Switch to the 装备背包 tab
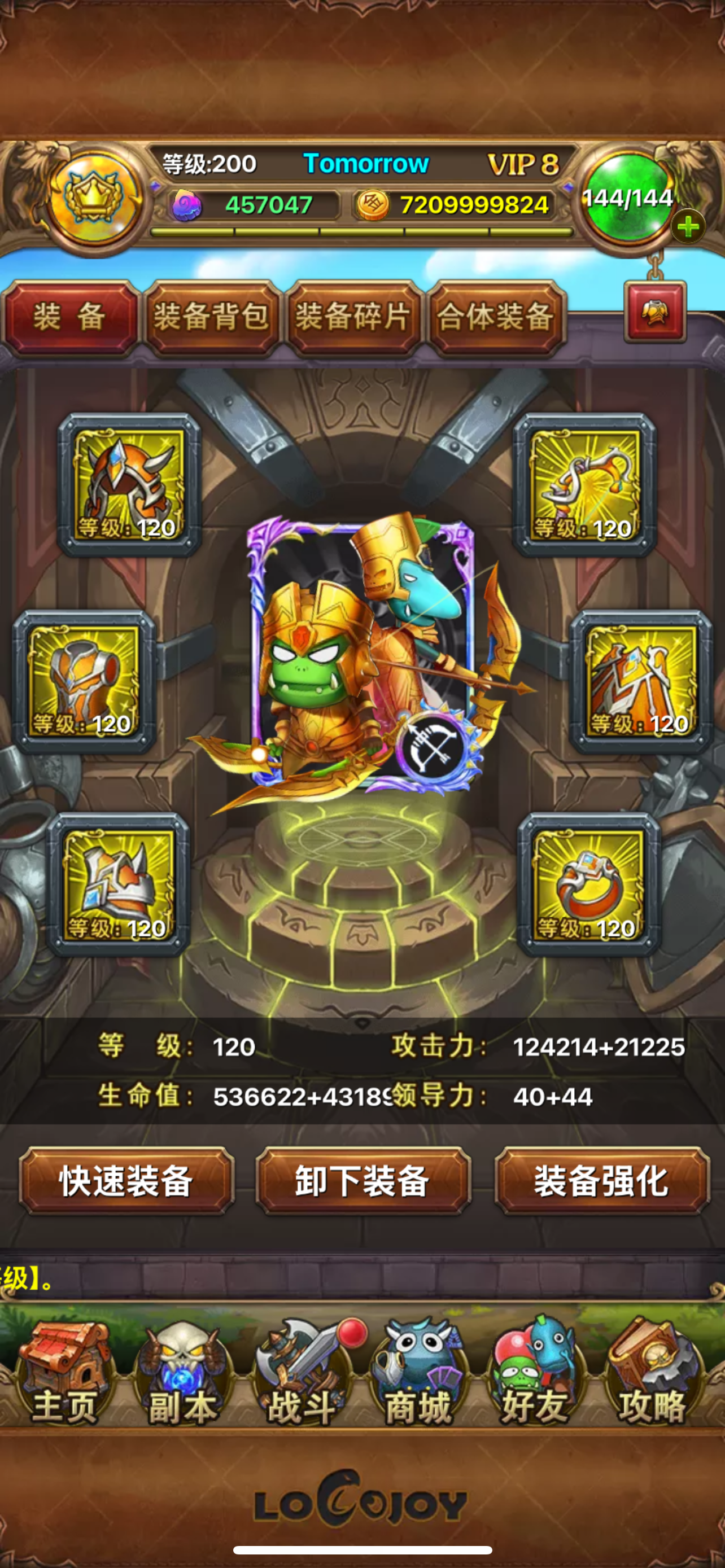Screen dimensions: 725x1568 (212, 317)
